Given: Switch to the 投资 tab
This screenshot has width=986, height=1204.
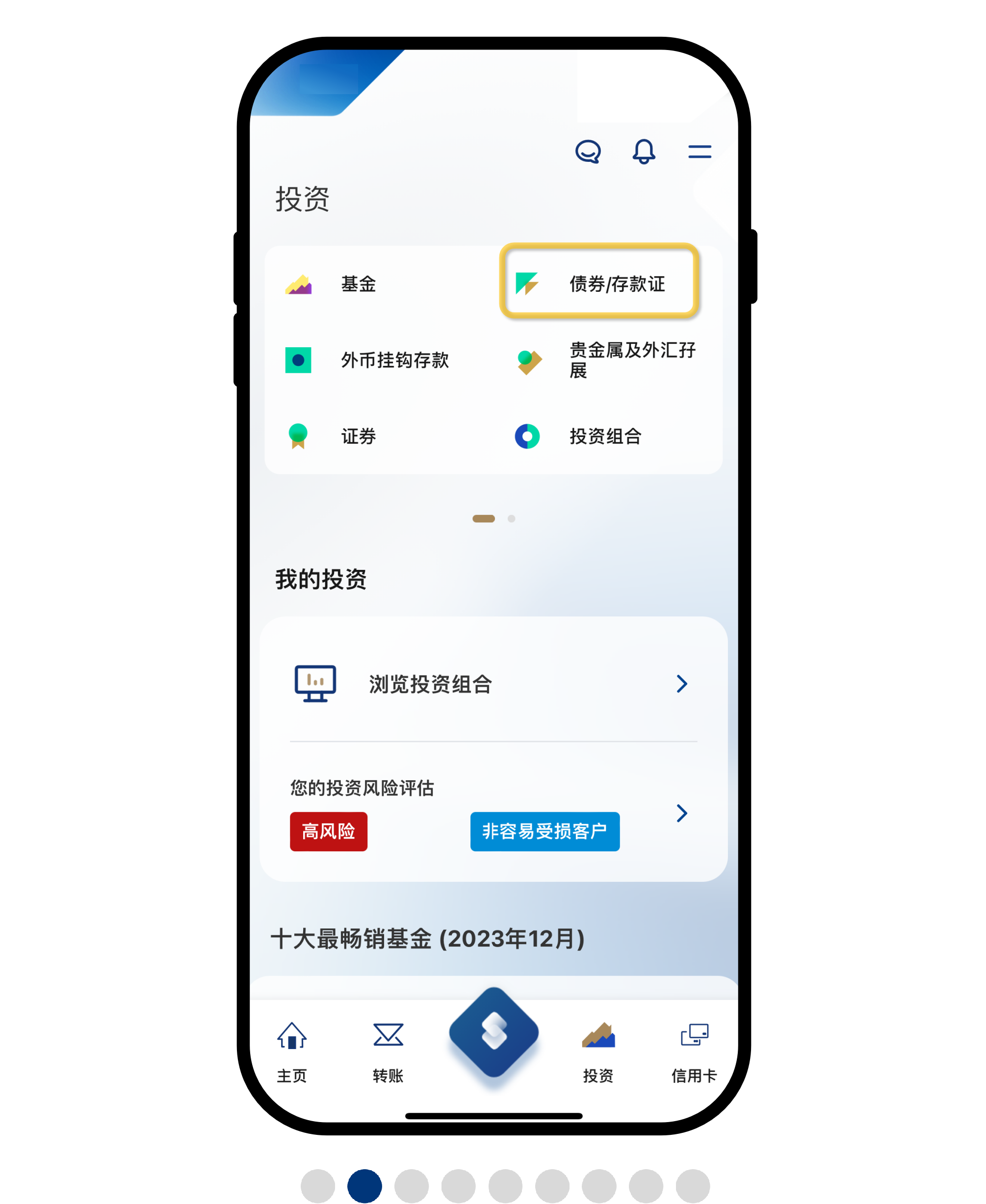Looking at the screenshot, I should (598, 1050).
